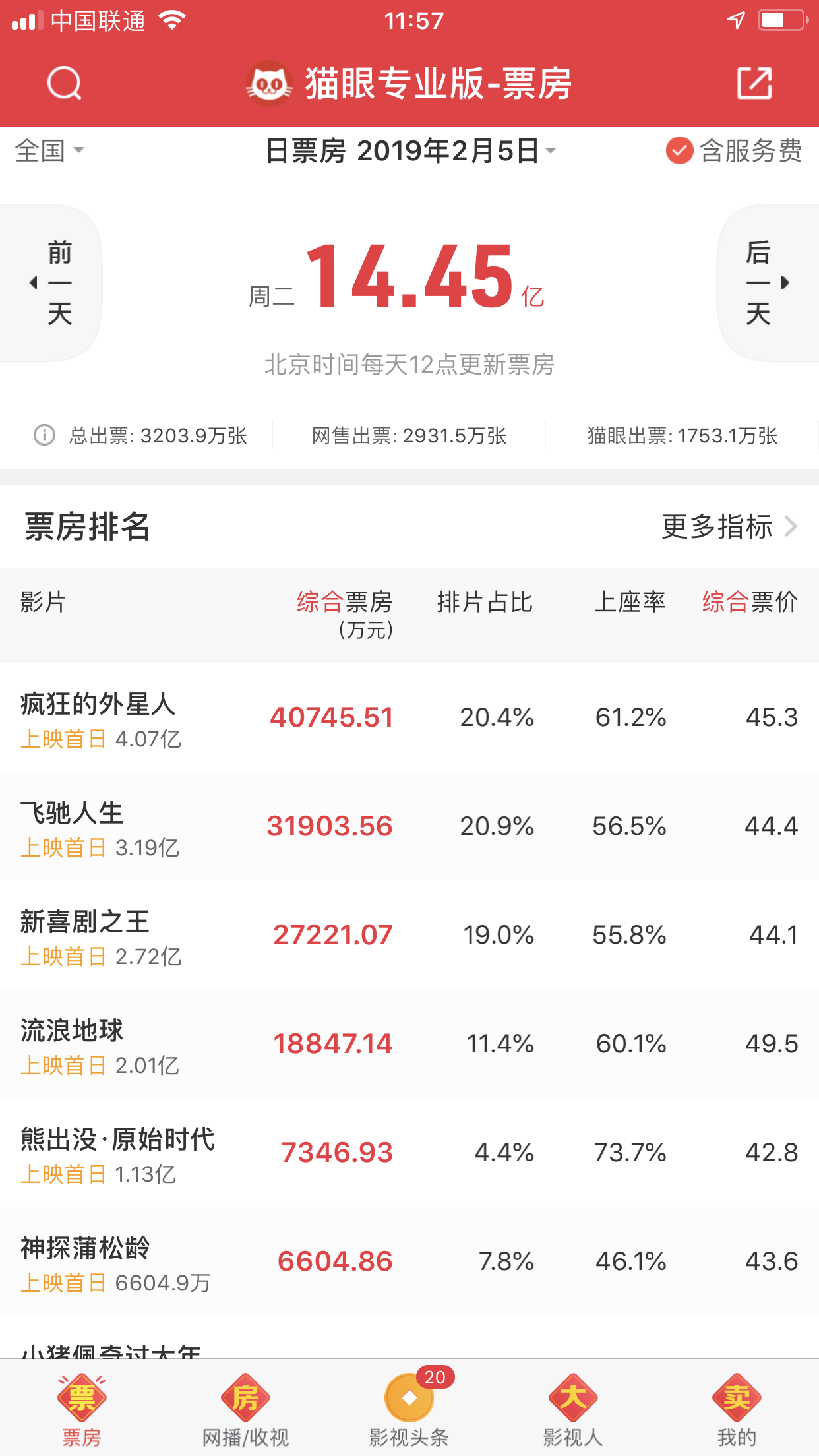Open the 流浪地球 movie row
Screen dimensions: 819x1456
click(409, 1044)
